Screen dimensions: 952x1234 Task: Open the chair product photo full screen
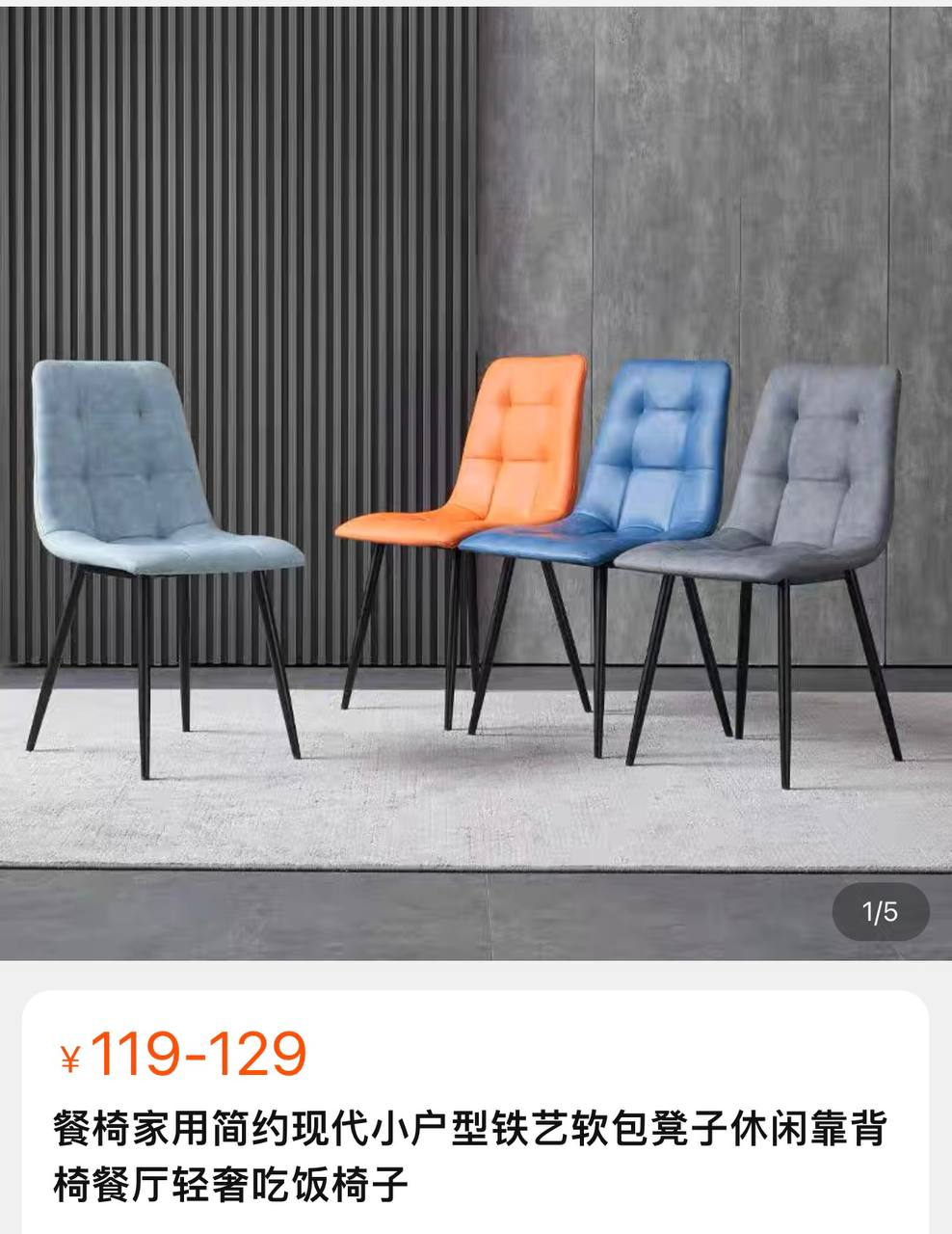tap(476, 482)
